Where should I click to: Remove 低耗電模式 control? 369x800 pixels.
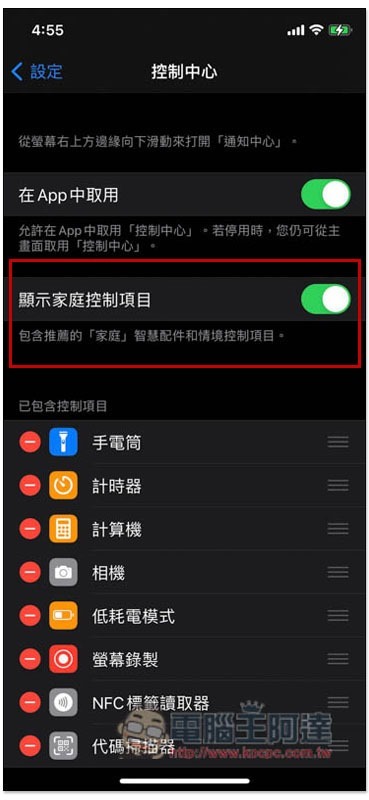click(x=30, y=615)
